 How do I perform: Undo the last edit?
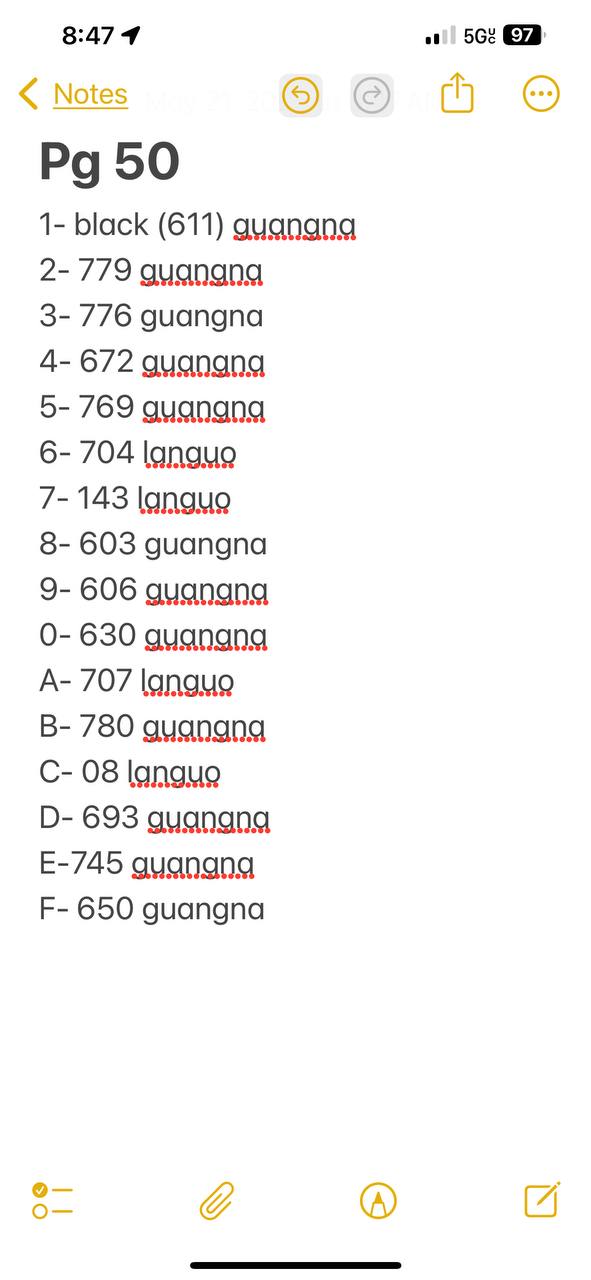[x=300, y=96]
